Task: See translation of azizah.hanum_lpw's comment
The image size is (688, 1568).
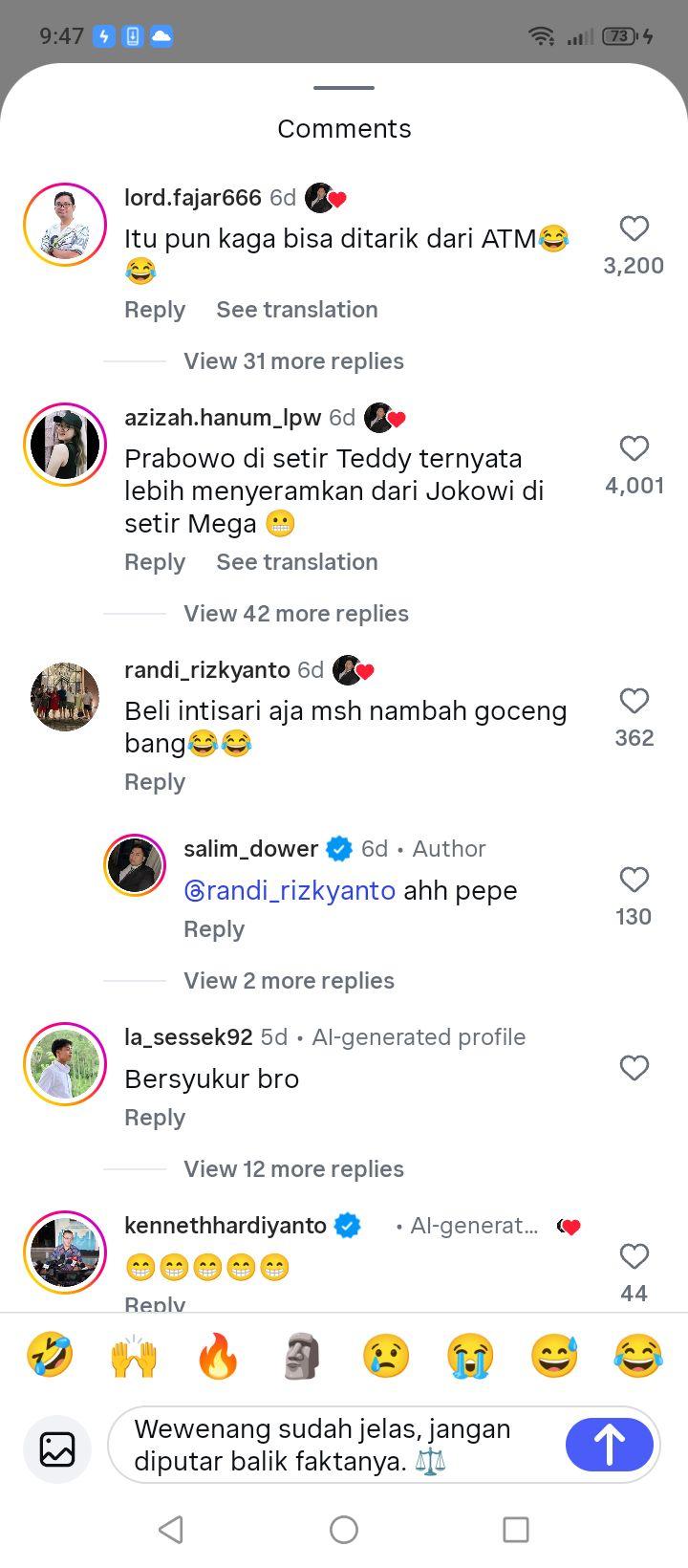Action: click(297, 562)
